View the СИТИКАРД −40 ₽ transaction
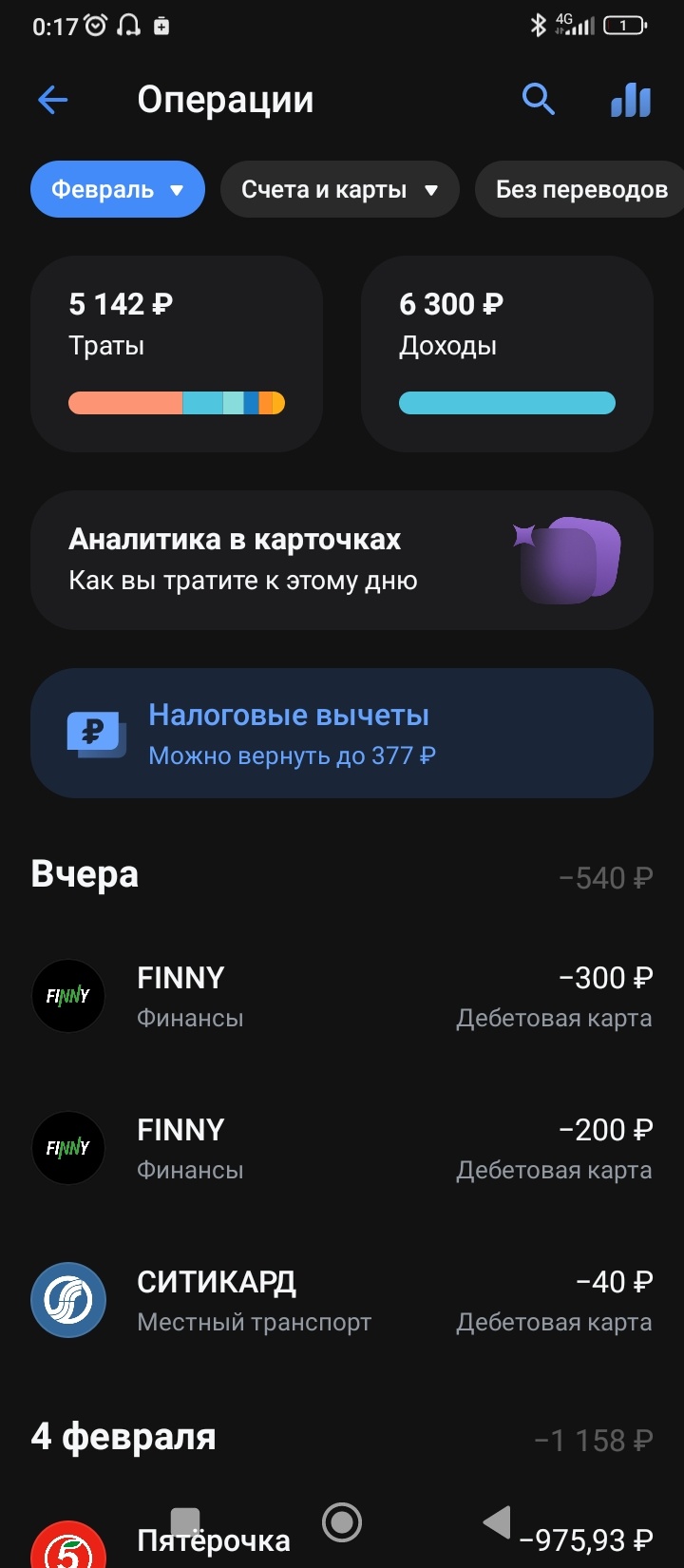The width and height of the screenshot is (684, 1568). pos(342,1301)
